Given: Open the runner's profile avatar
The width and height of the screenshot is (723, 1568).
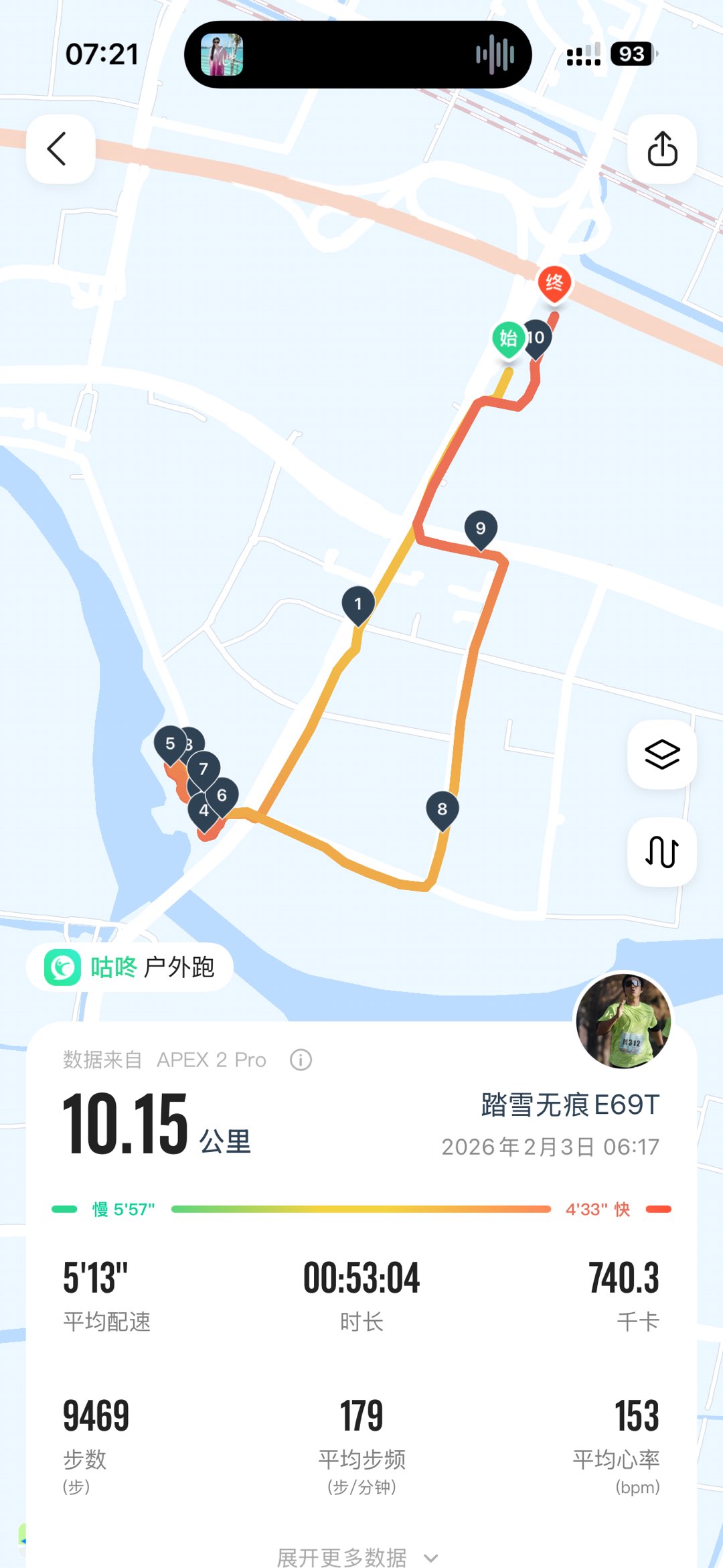Looking at the screenshot, I should (x=624, y=1021).
